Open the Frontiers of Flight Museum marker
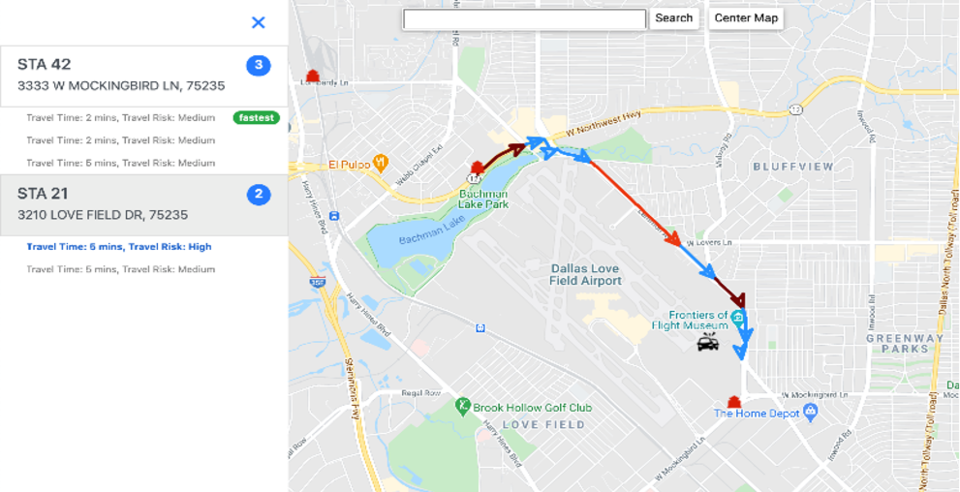960x492 pixels. tap(739, 318)
